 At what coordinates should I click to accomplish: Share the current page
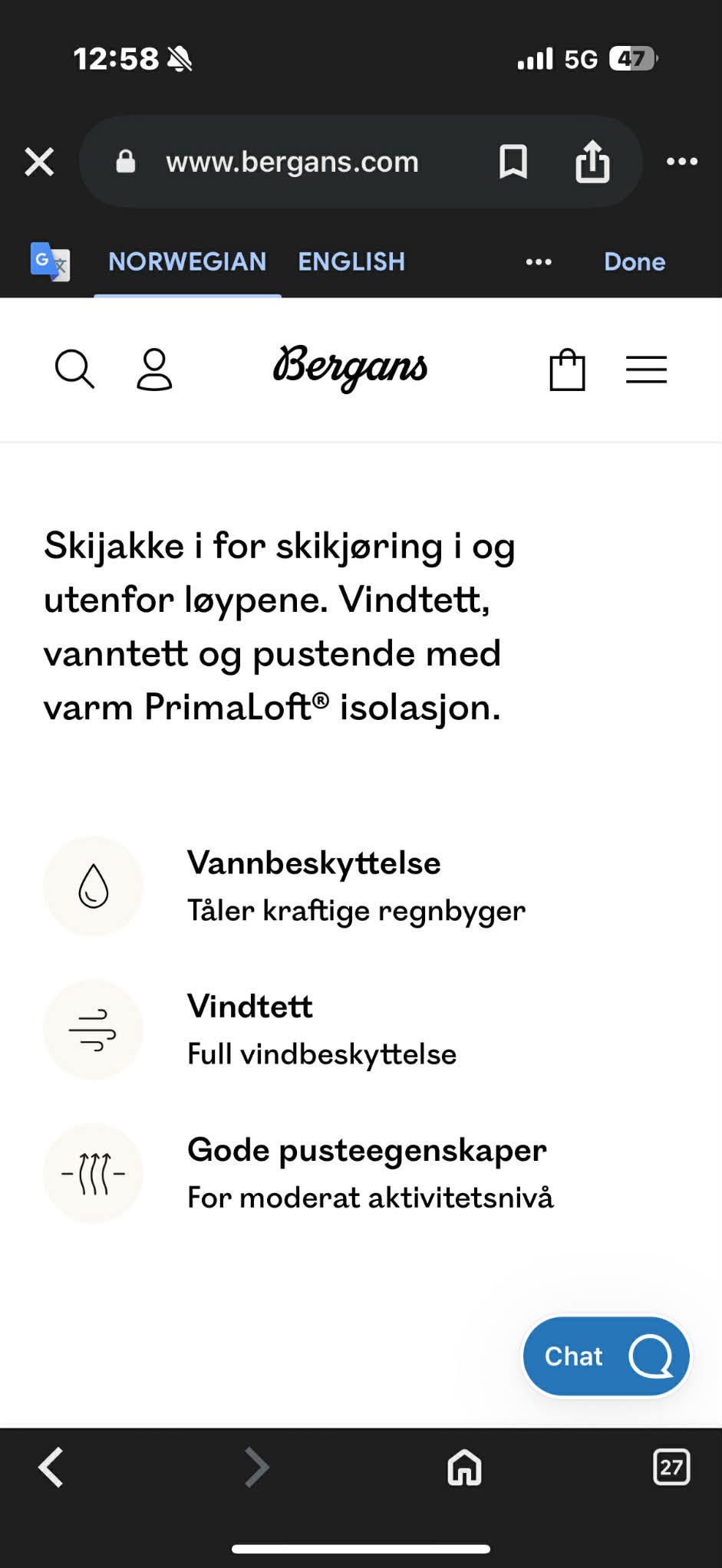tap(592, 161)
